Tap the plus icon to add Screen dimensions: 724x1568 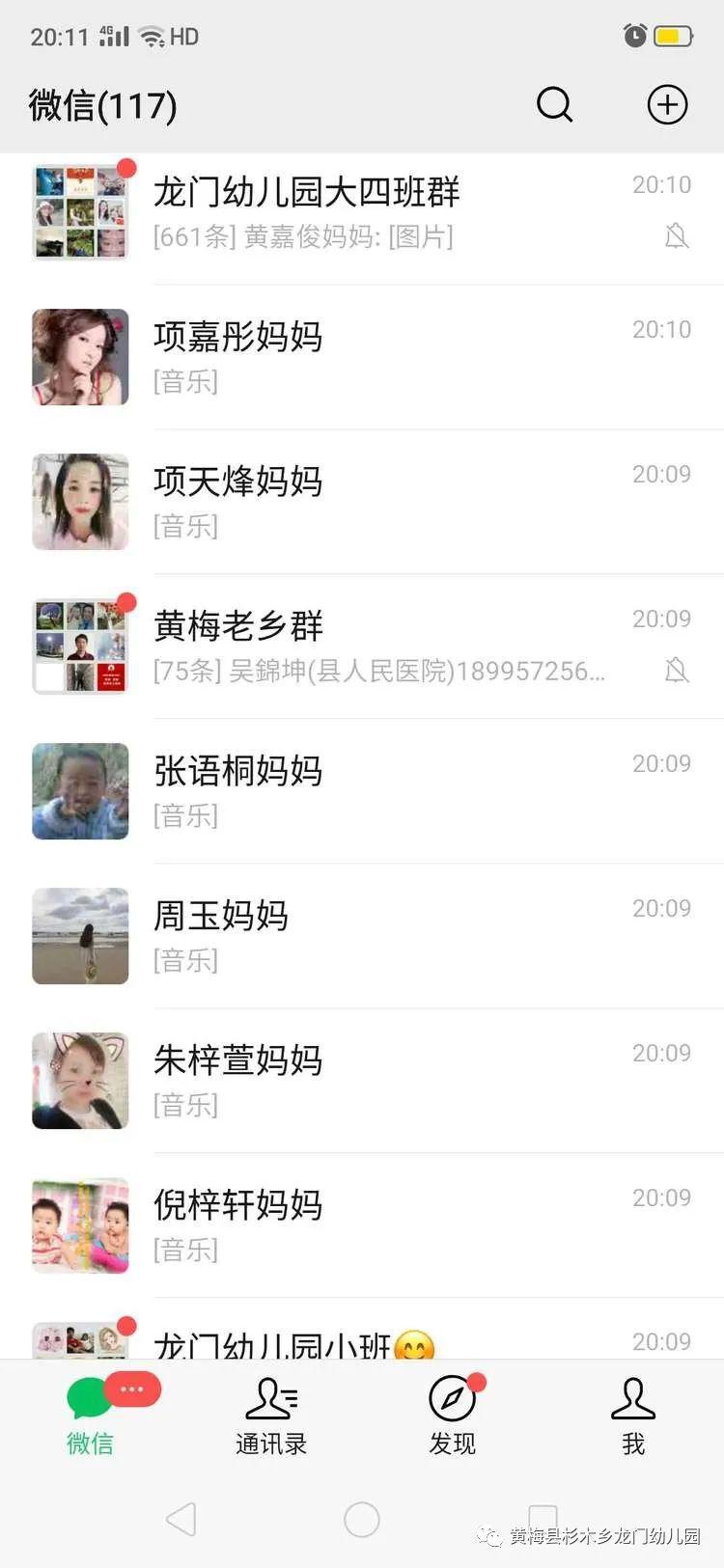coord(667,104)
